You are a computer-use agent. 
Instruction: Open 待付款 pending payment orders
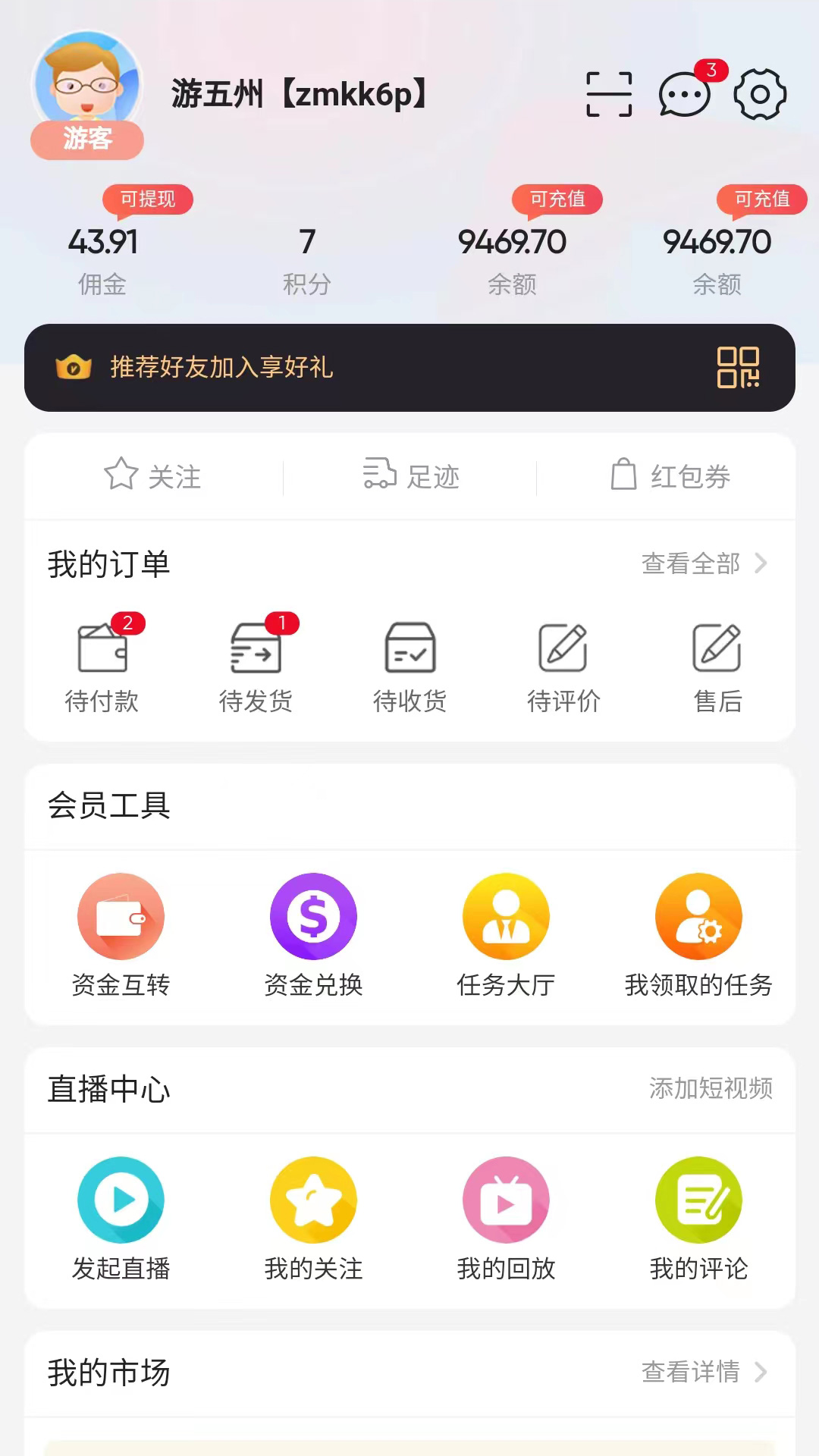[104, 664]
